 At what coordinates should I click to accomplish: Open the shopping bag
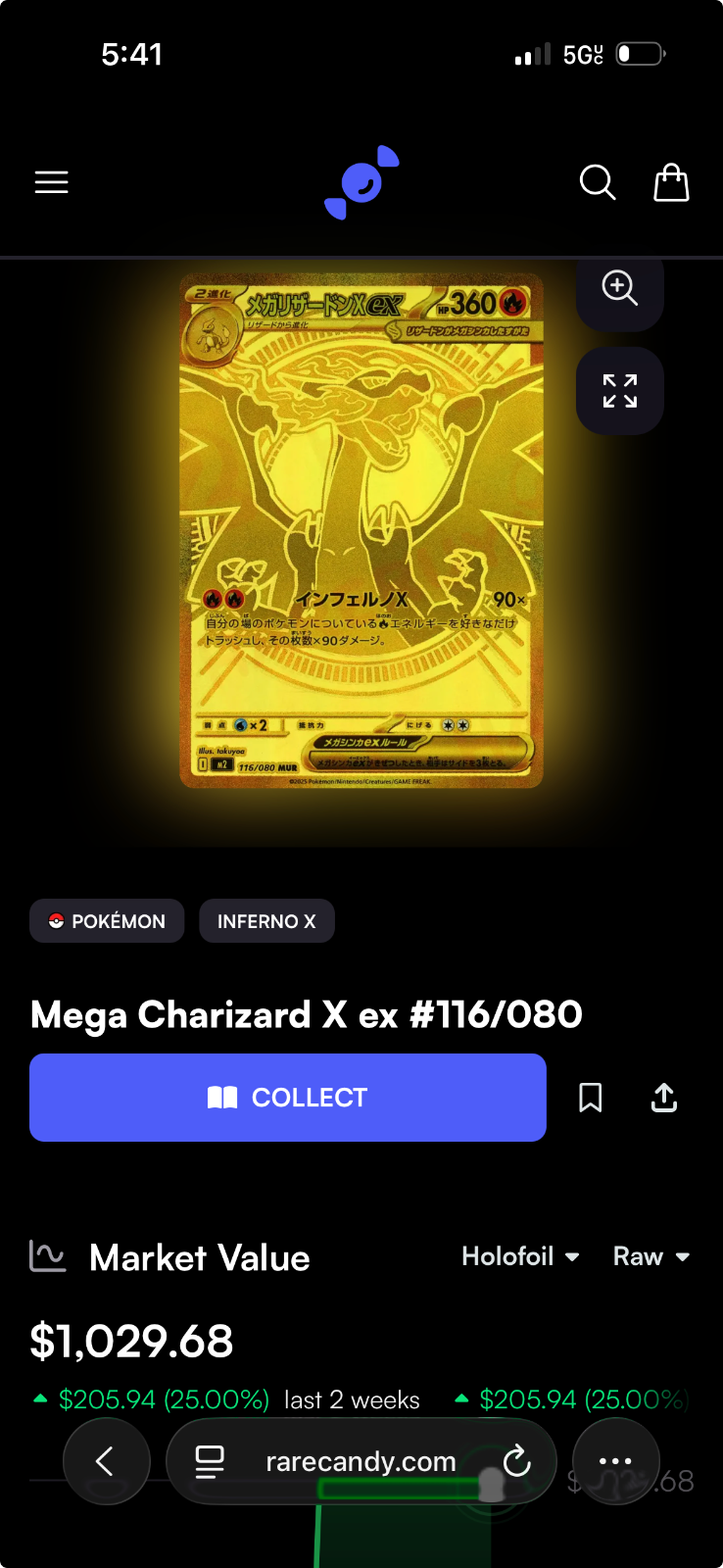(671, 182)
